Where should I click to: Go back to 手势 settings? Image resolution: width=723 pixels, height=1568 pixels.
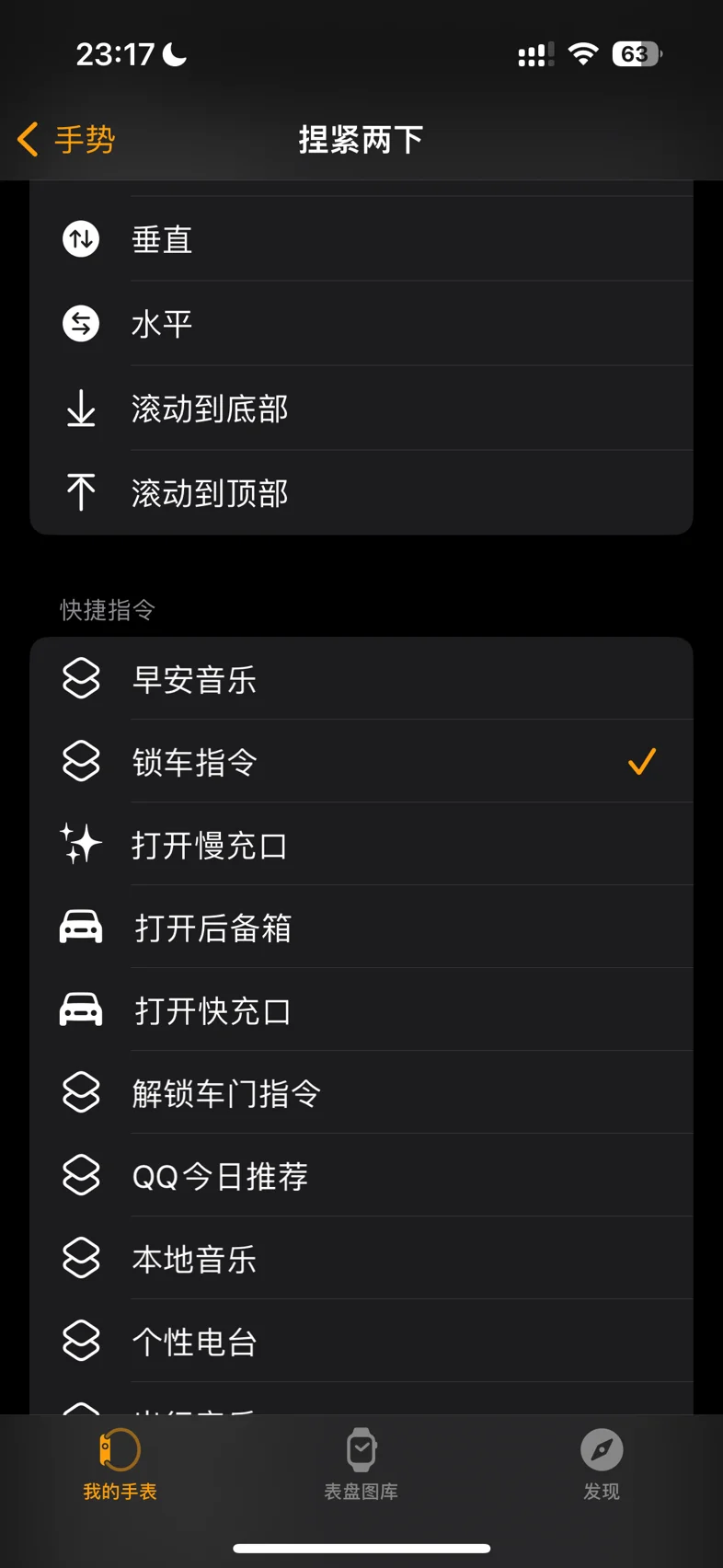(66, 140)
